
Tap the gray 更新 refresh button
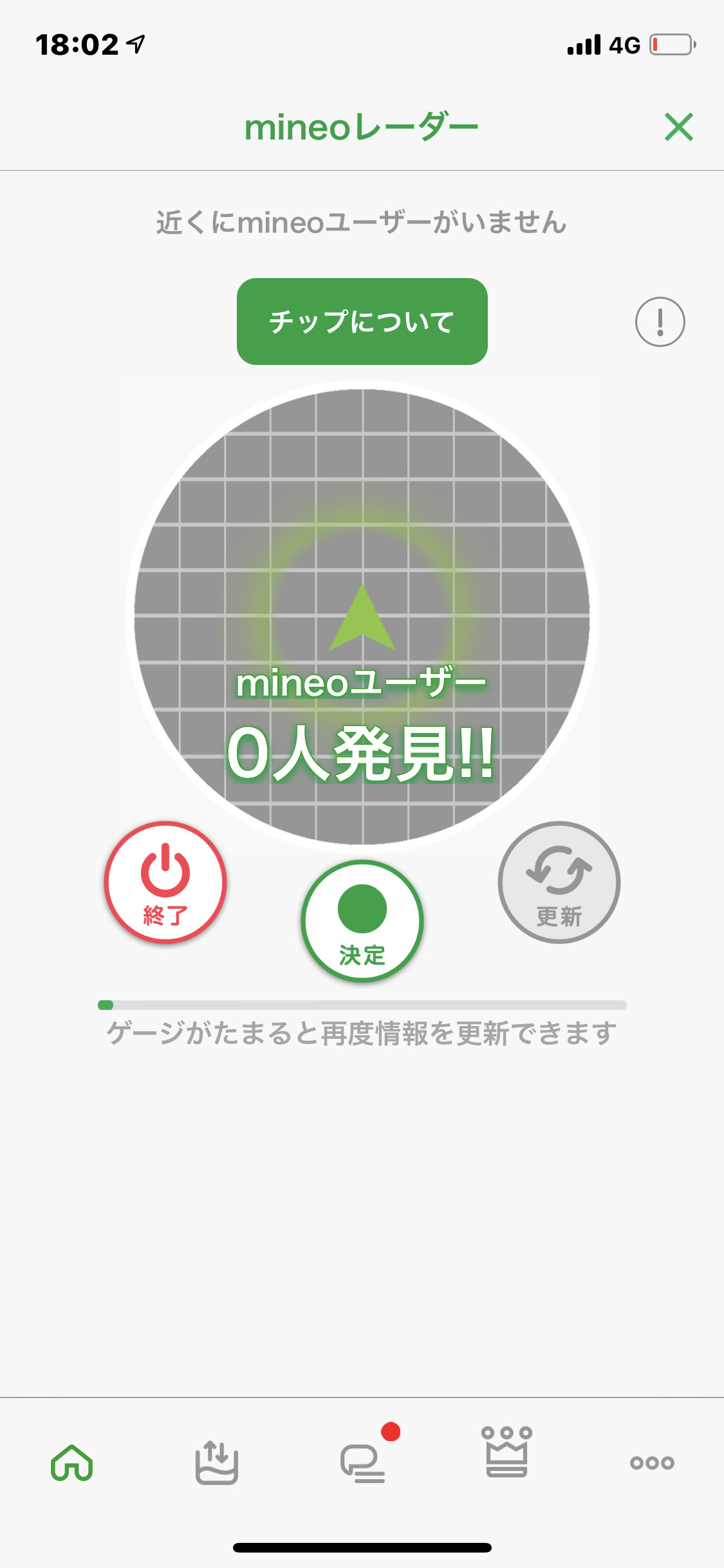559,882
